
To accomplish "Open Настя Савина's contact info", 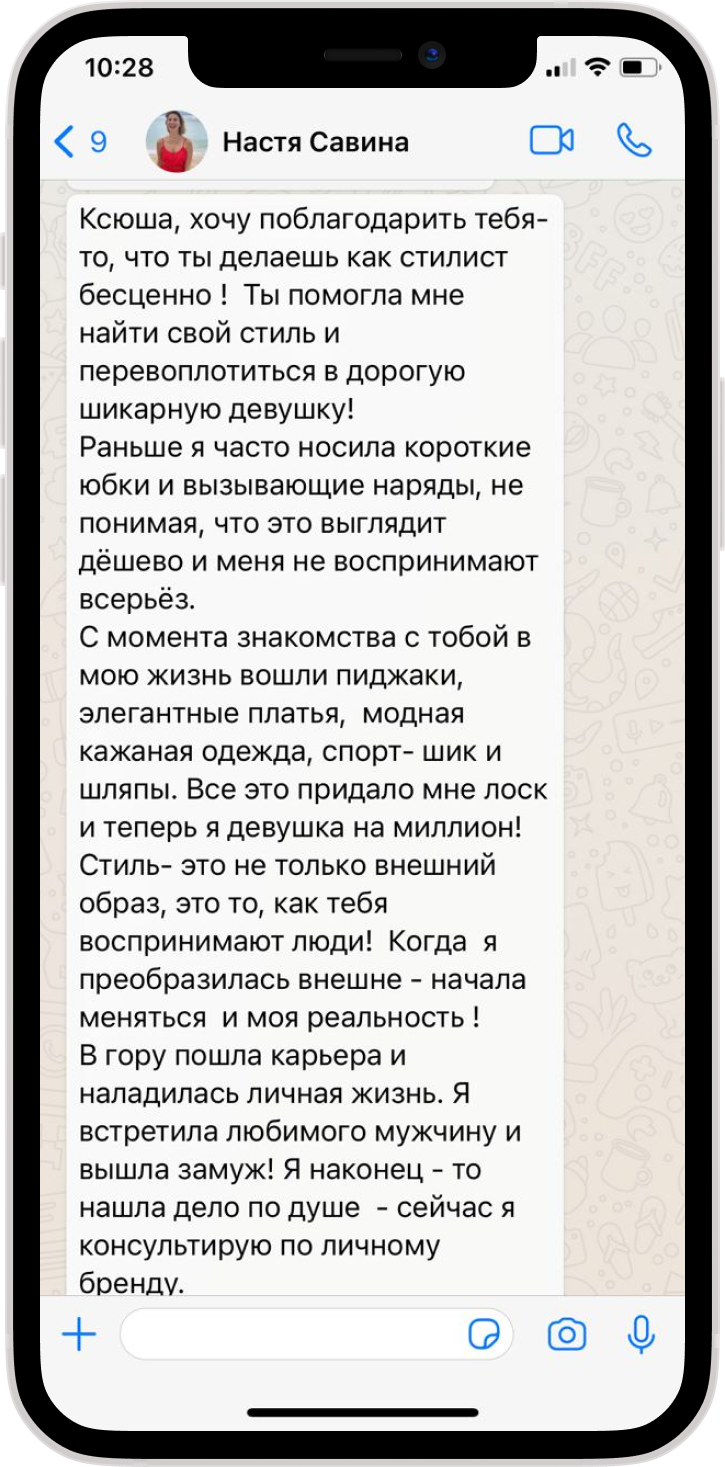I will (315, 142).
